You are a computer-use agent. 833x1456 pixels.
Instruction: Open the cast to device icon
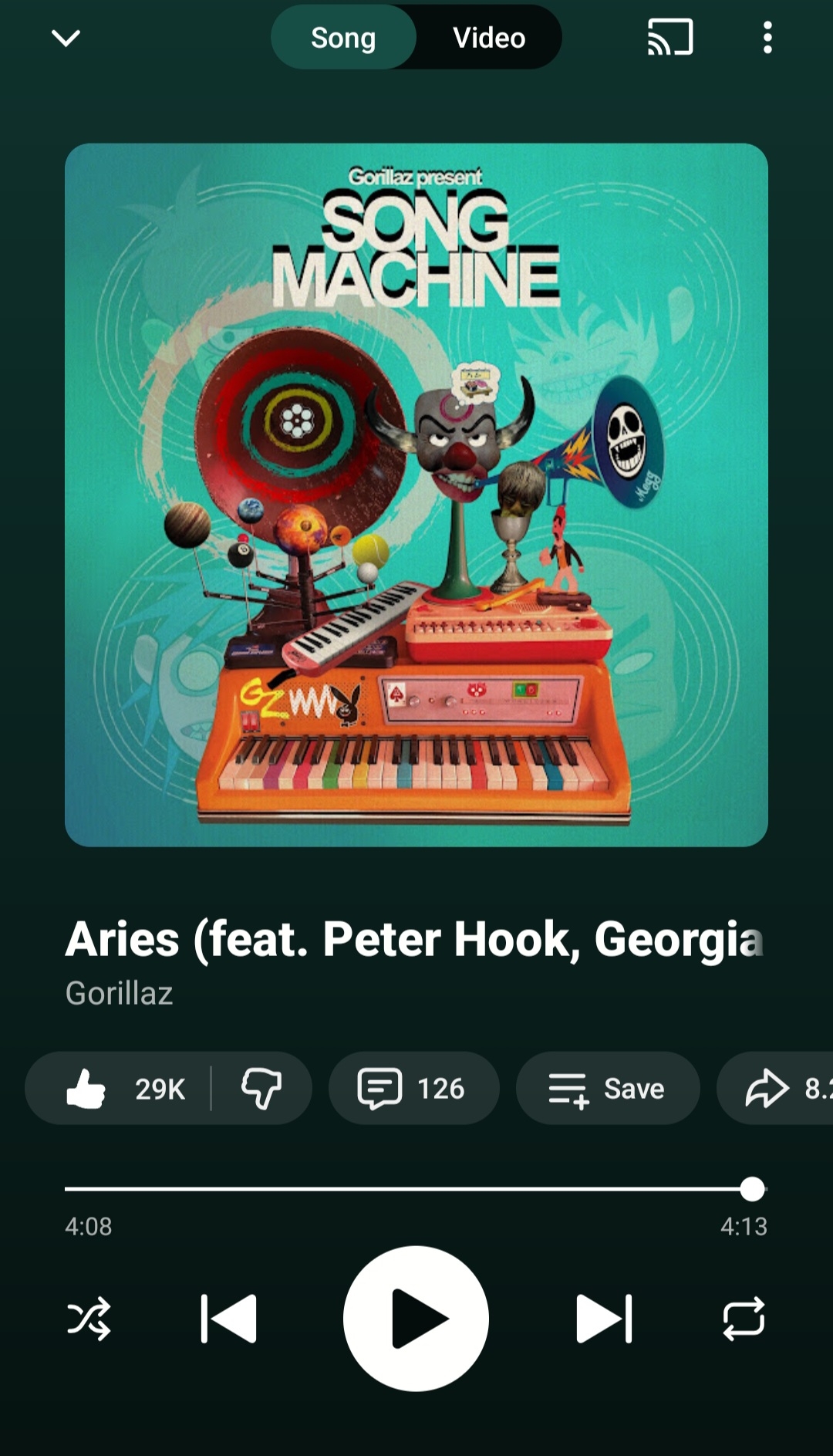pyautogui.click(x=669, y=38)
